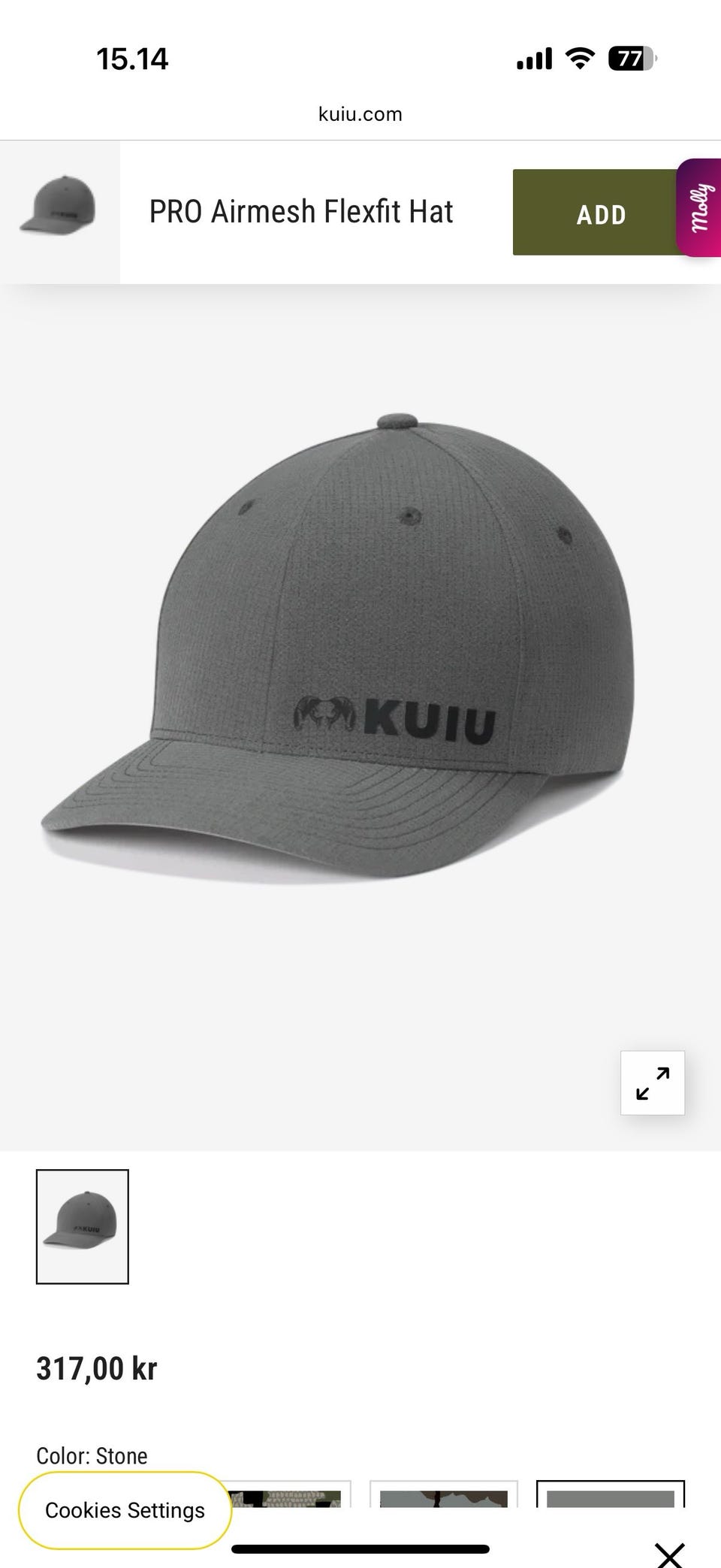This screenshot has width=721, height=1568.
Task: Tap the ADD button for the hat
Action: (601, 213)
